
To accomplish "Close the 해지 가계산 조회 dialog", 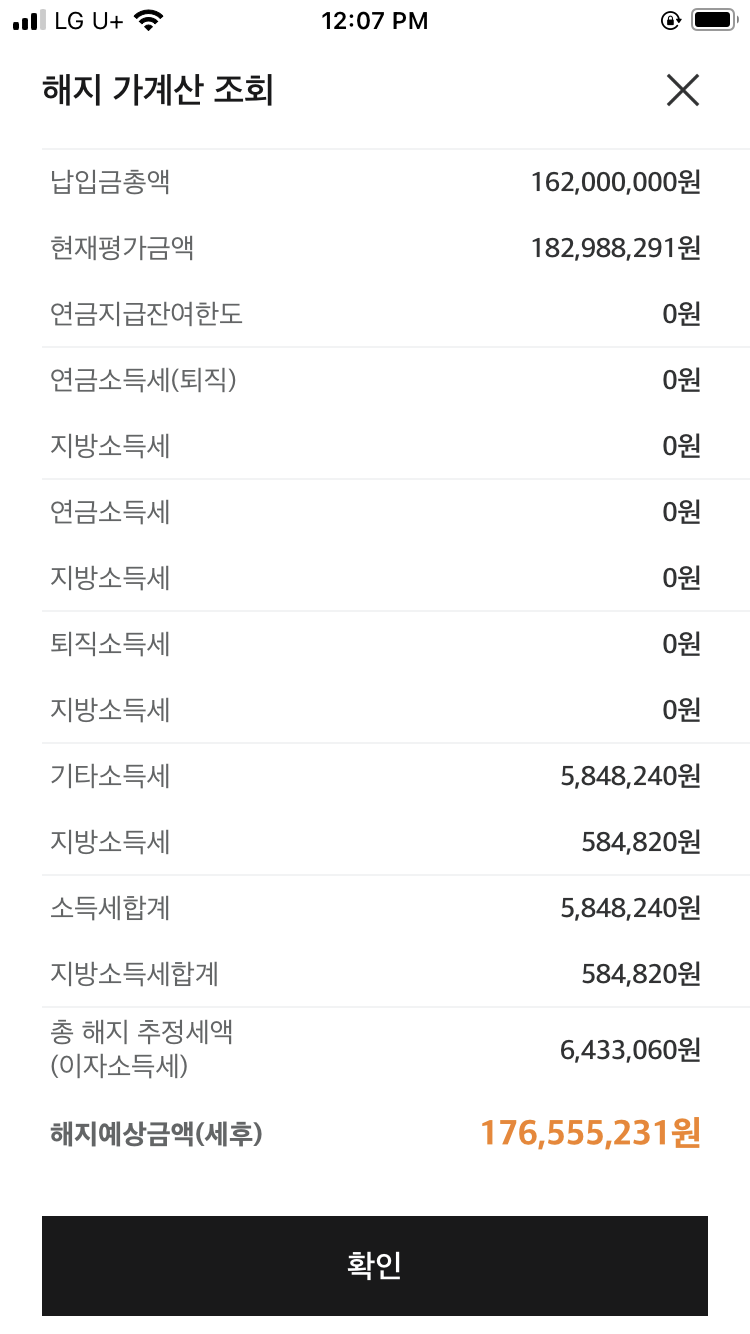I will point(683,91).
